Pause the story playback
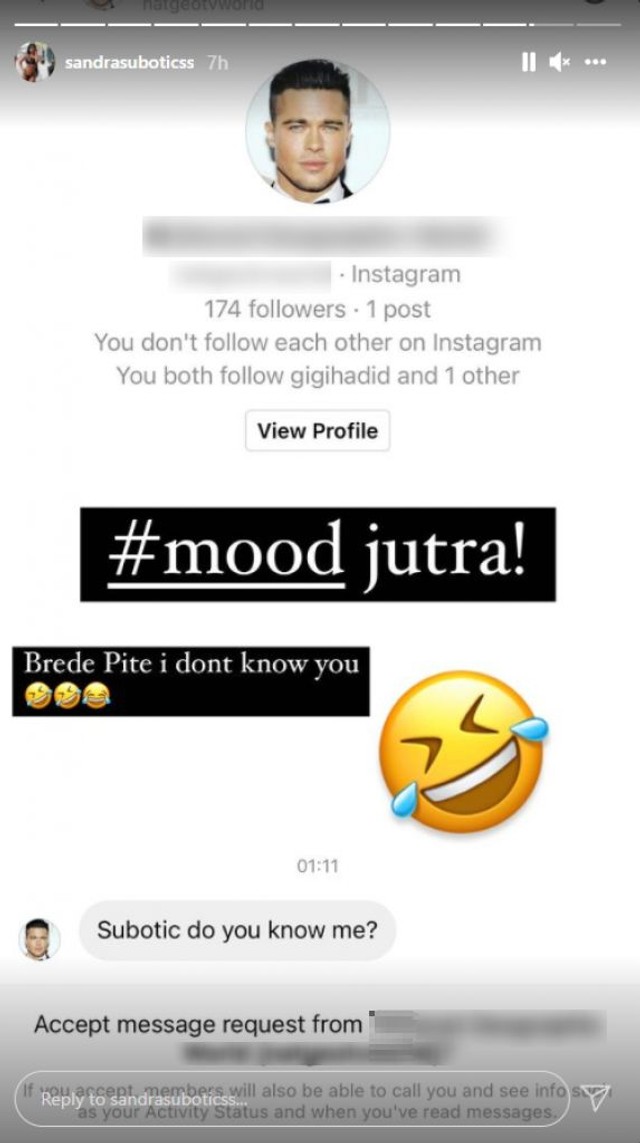This screenshot has height=1143, width=640. tap(528, 62)
